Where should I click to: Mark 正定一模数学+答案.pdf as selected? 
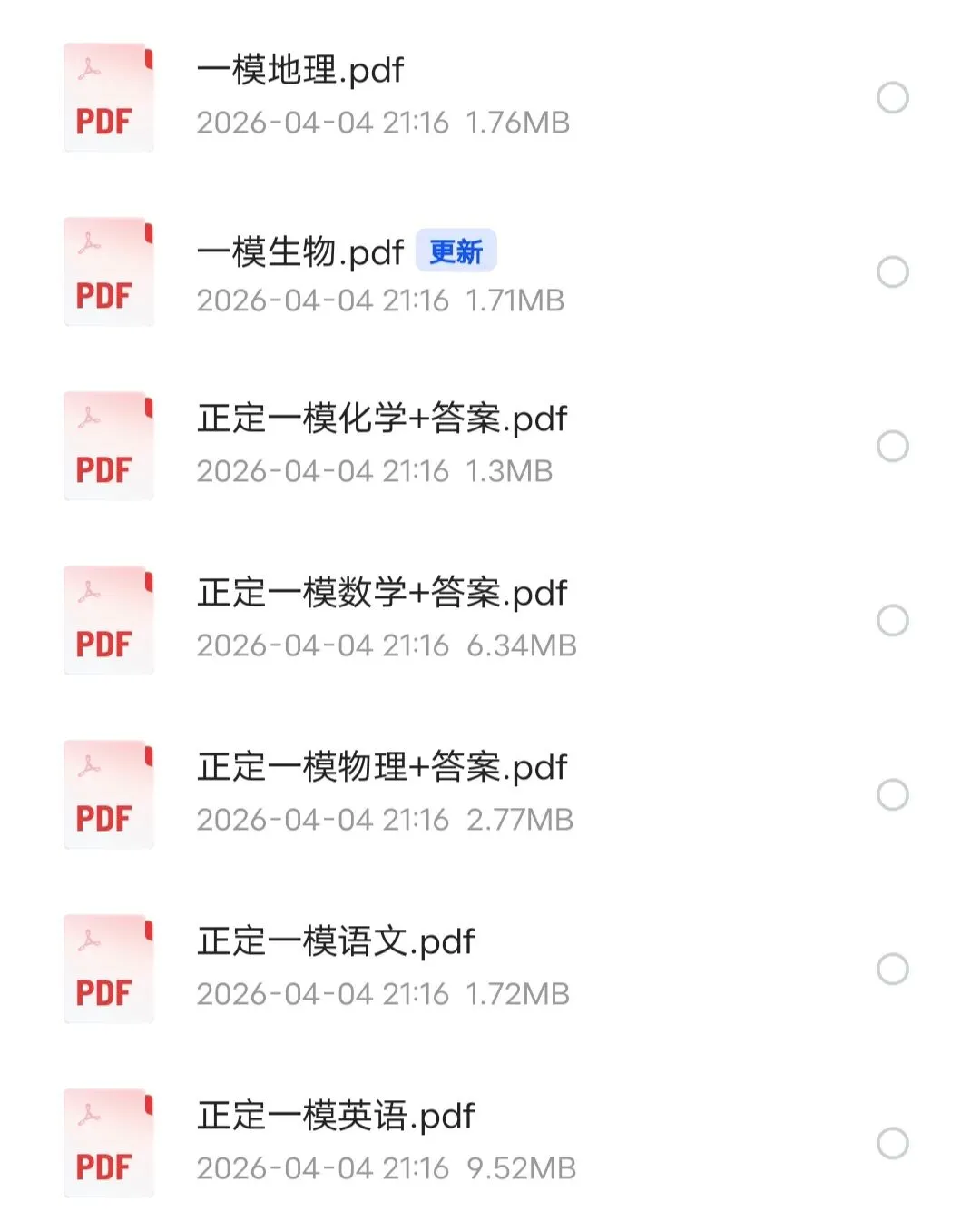(893, 621)
